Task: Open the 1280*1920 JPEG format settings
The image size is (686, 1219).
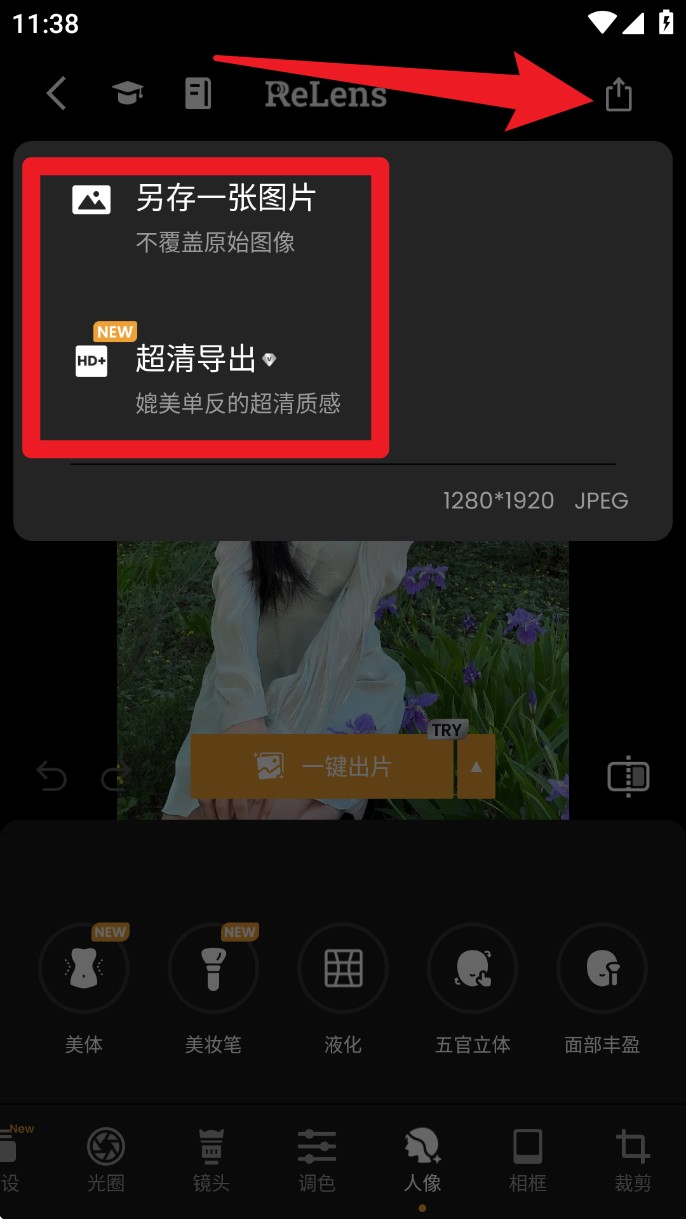Action: point(535,501)
